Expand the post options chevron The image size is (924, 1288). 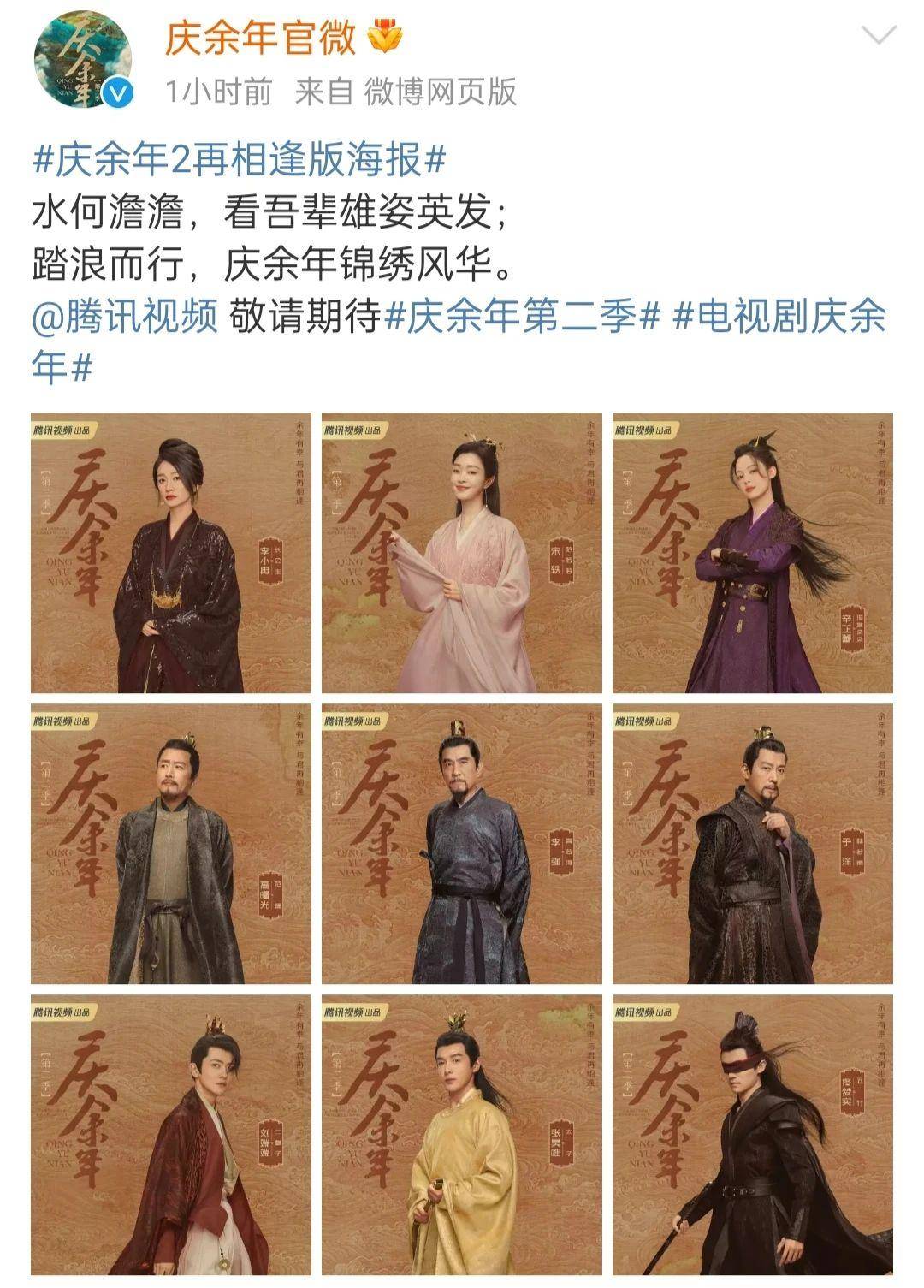879,36
